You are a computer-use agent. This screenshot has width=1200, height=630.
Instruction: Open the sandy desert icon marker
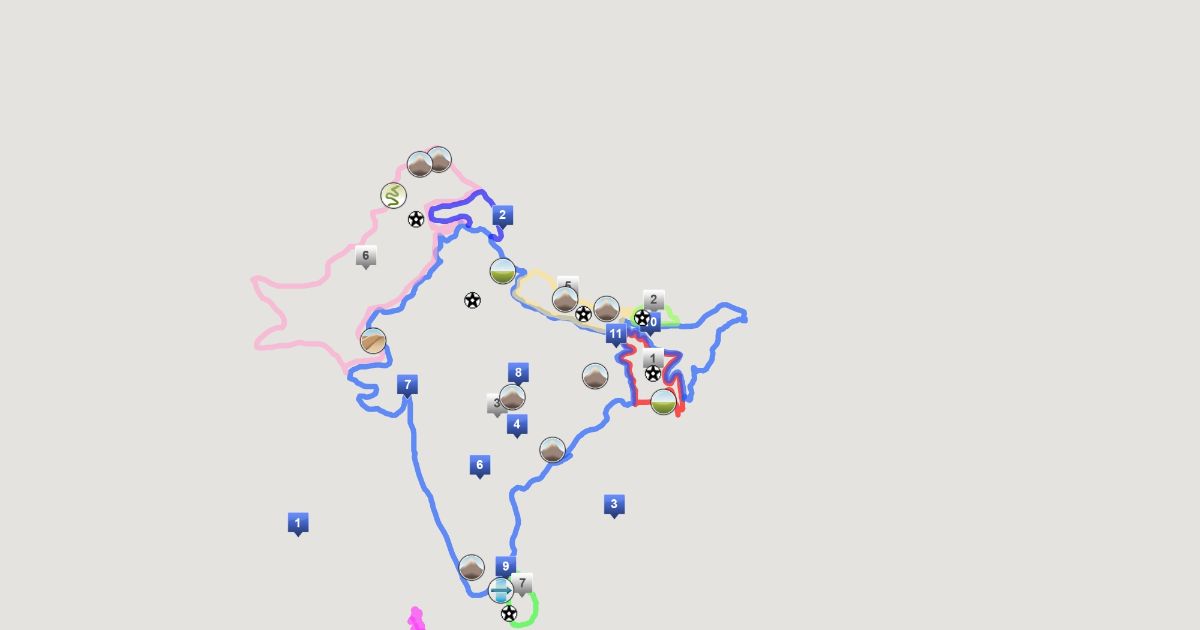click(373, 341)
